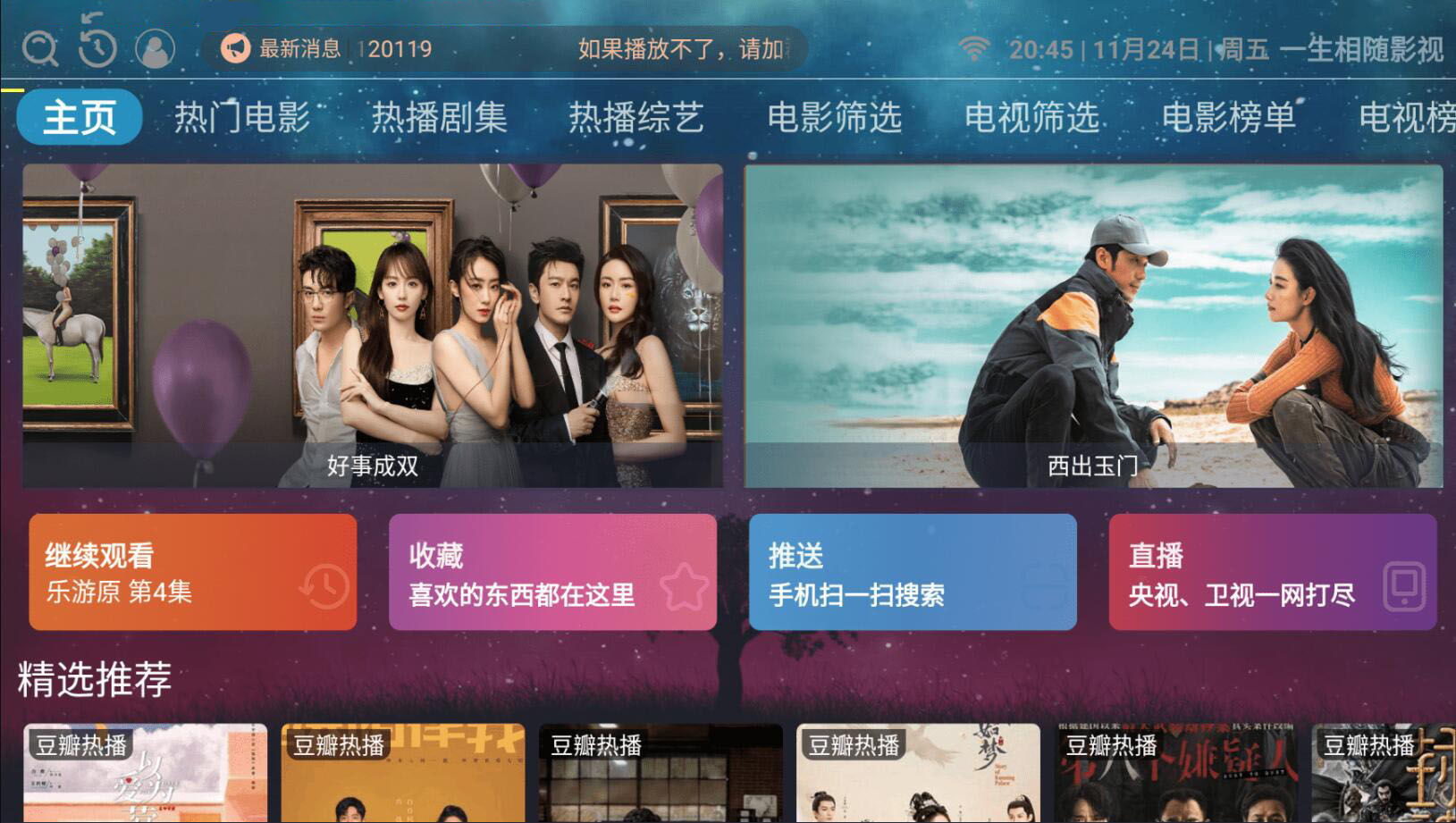This screenshot has width=1456, height=823.
Task: Switch to 电视筛选 tab
Action: [x=1031, y=117]
